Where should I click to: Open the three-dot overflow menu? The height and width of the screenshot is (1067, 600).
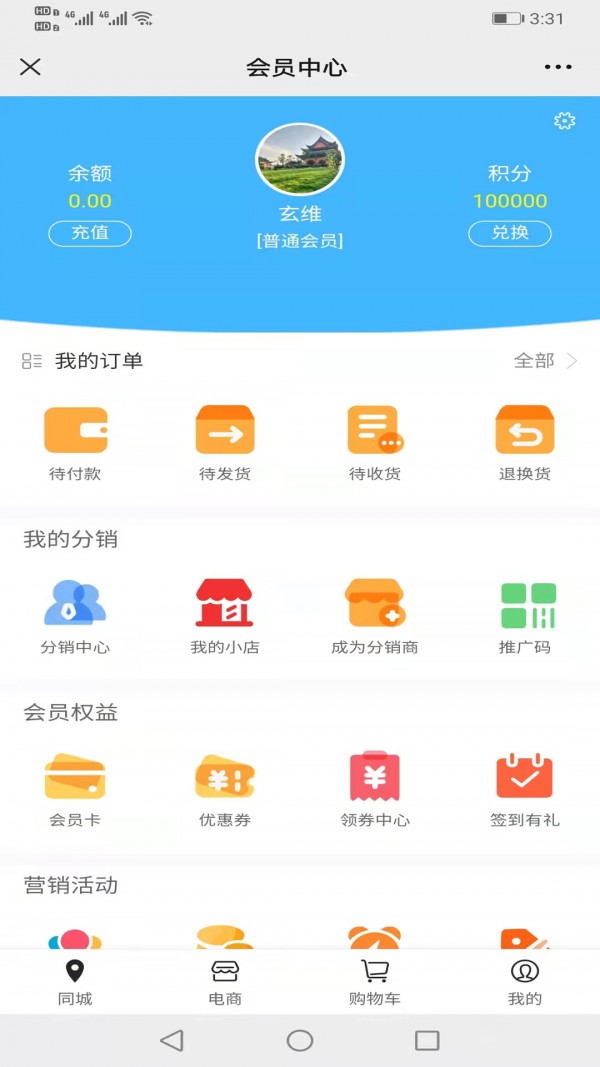point(558,67)
